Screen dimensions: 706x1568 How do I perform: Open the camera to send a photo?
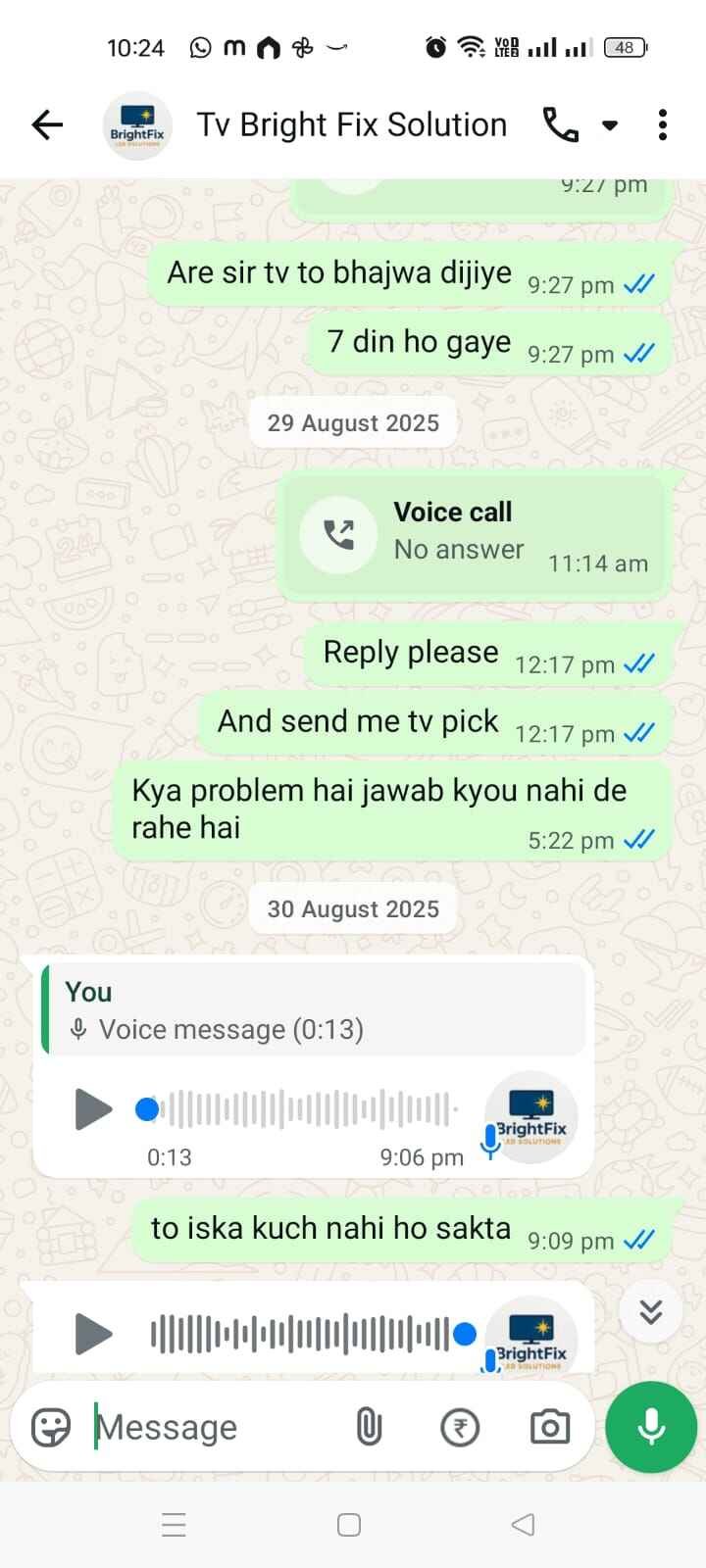(550, 1428)
